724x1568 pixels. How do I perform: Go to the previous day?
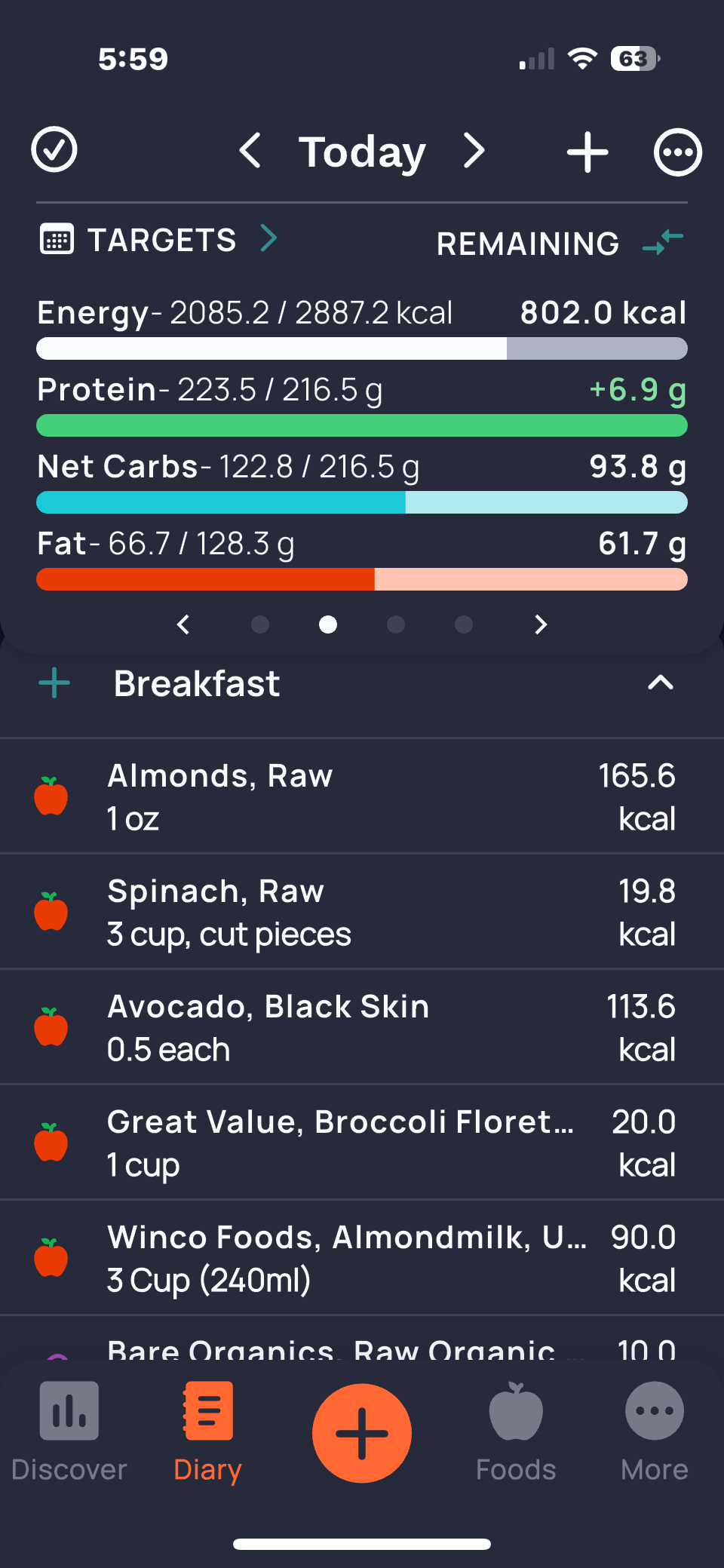[x=250, y=151]
